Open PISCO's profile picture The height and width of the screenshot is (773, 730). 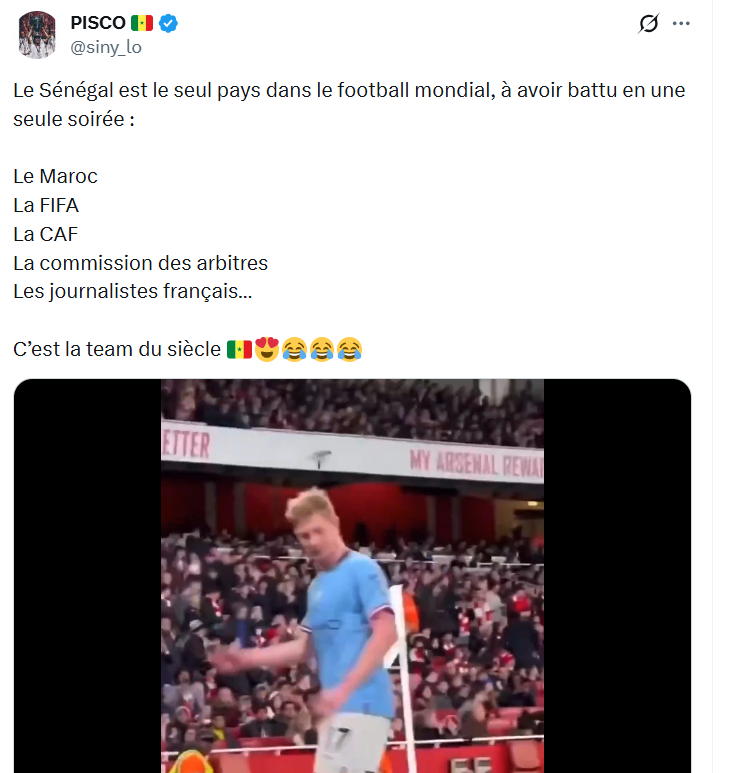click(37, 34)
